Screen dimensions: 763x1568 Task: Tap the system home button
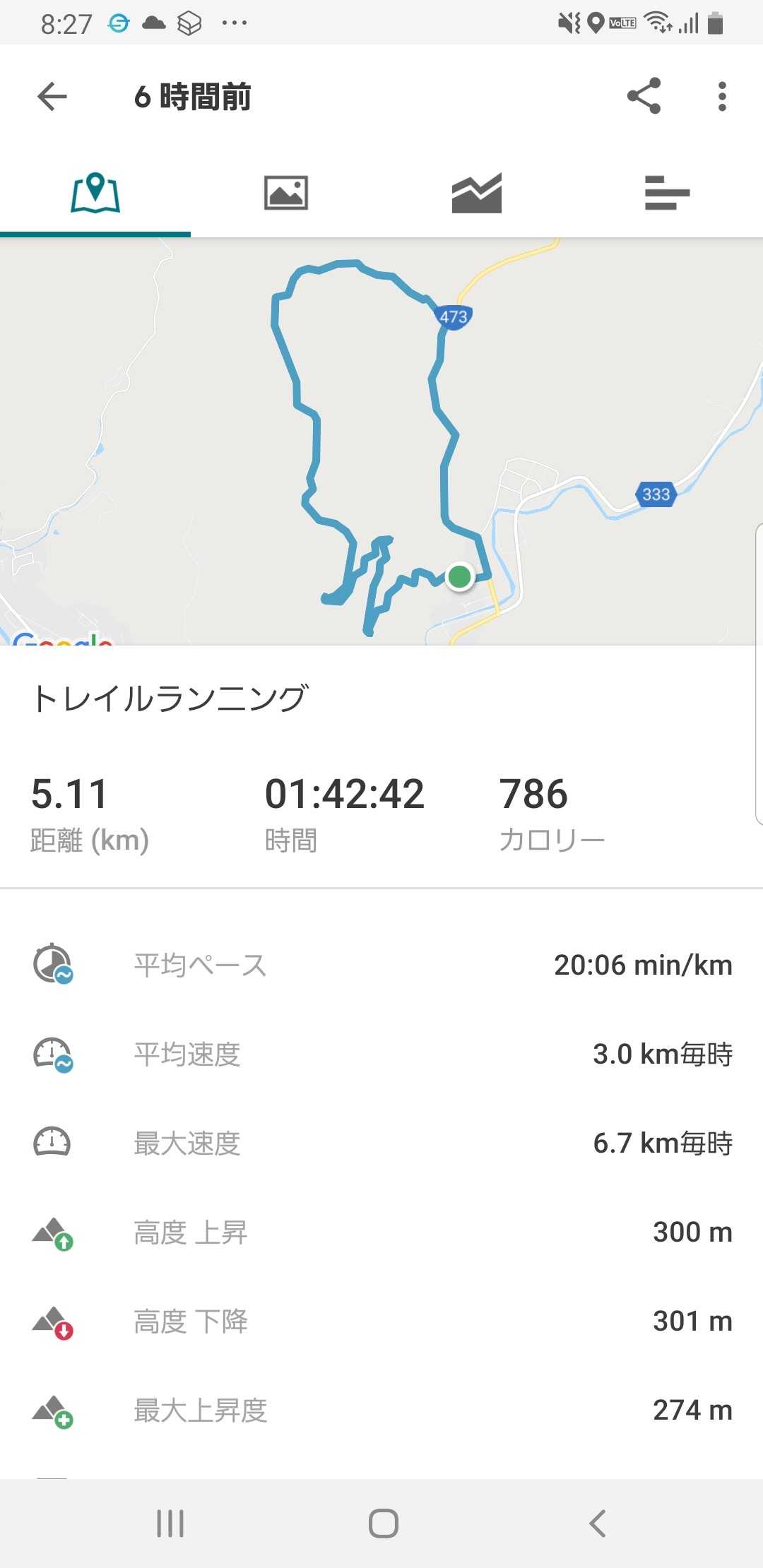tap(383, 1524)
